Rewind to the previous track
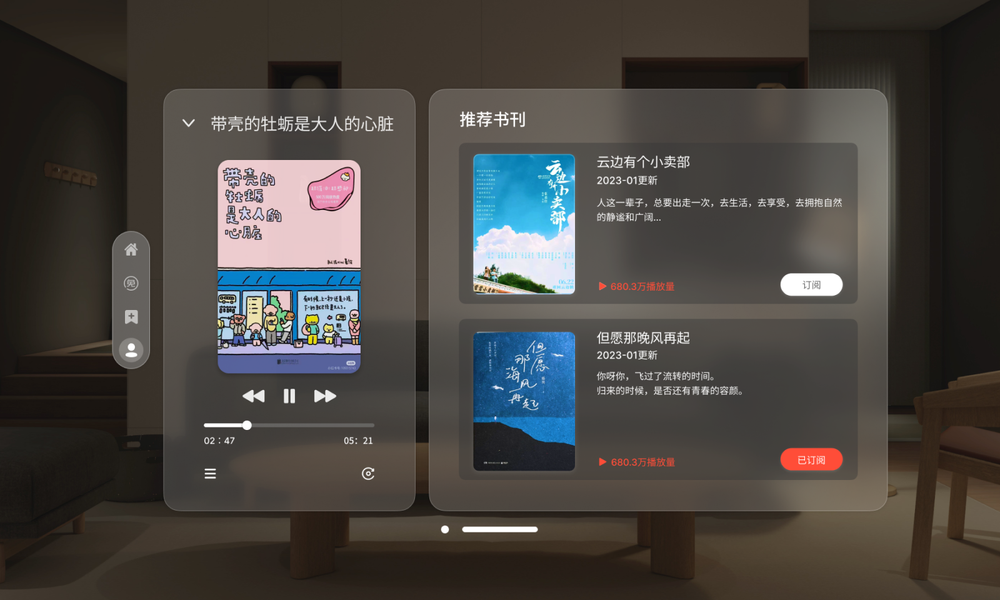Viewport: 1000px width, 600px height. [253, 397]
